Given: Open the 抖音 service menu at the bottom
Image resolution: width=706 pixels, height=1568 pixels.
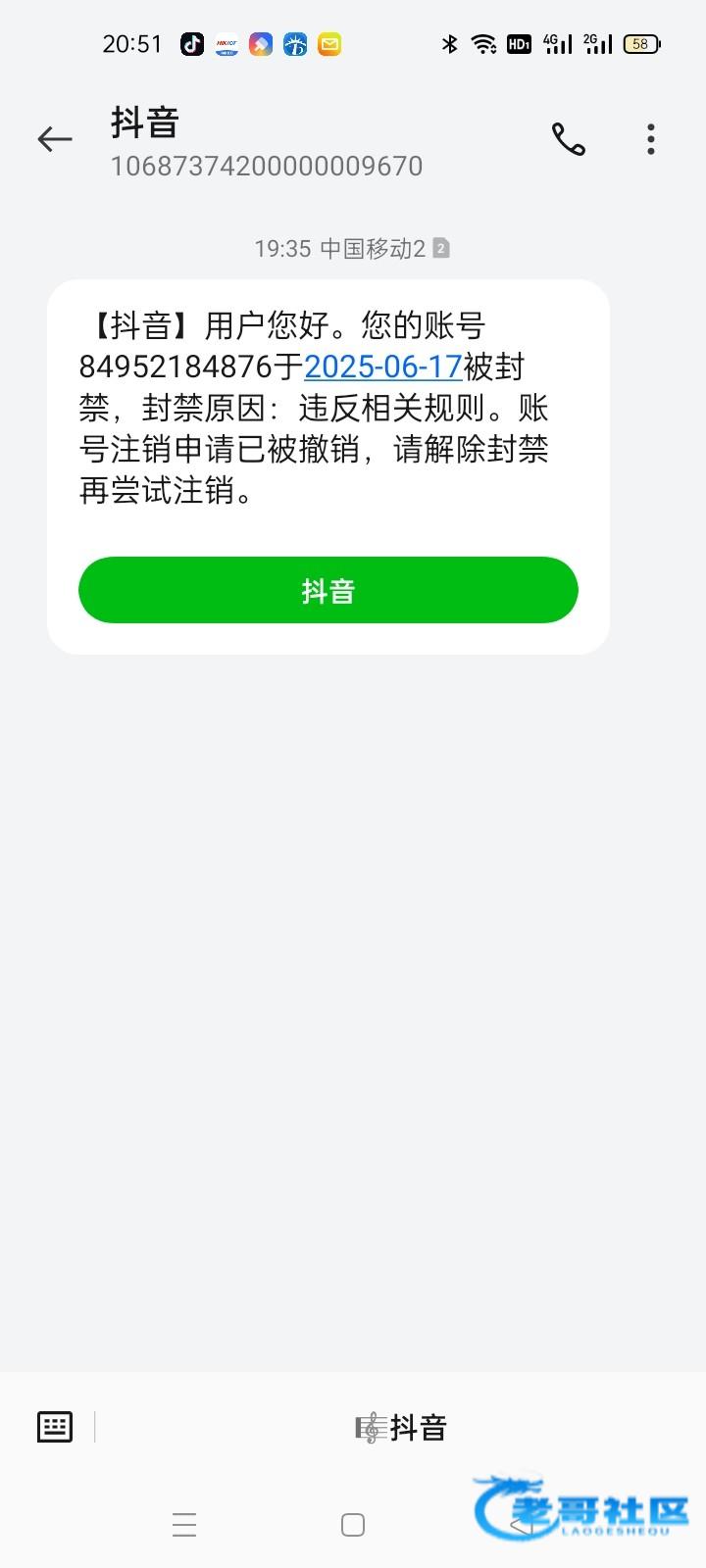Looking at the screenshot, I should (x=401, y=1428).
